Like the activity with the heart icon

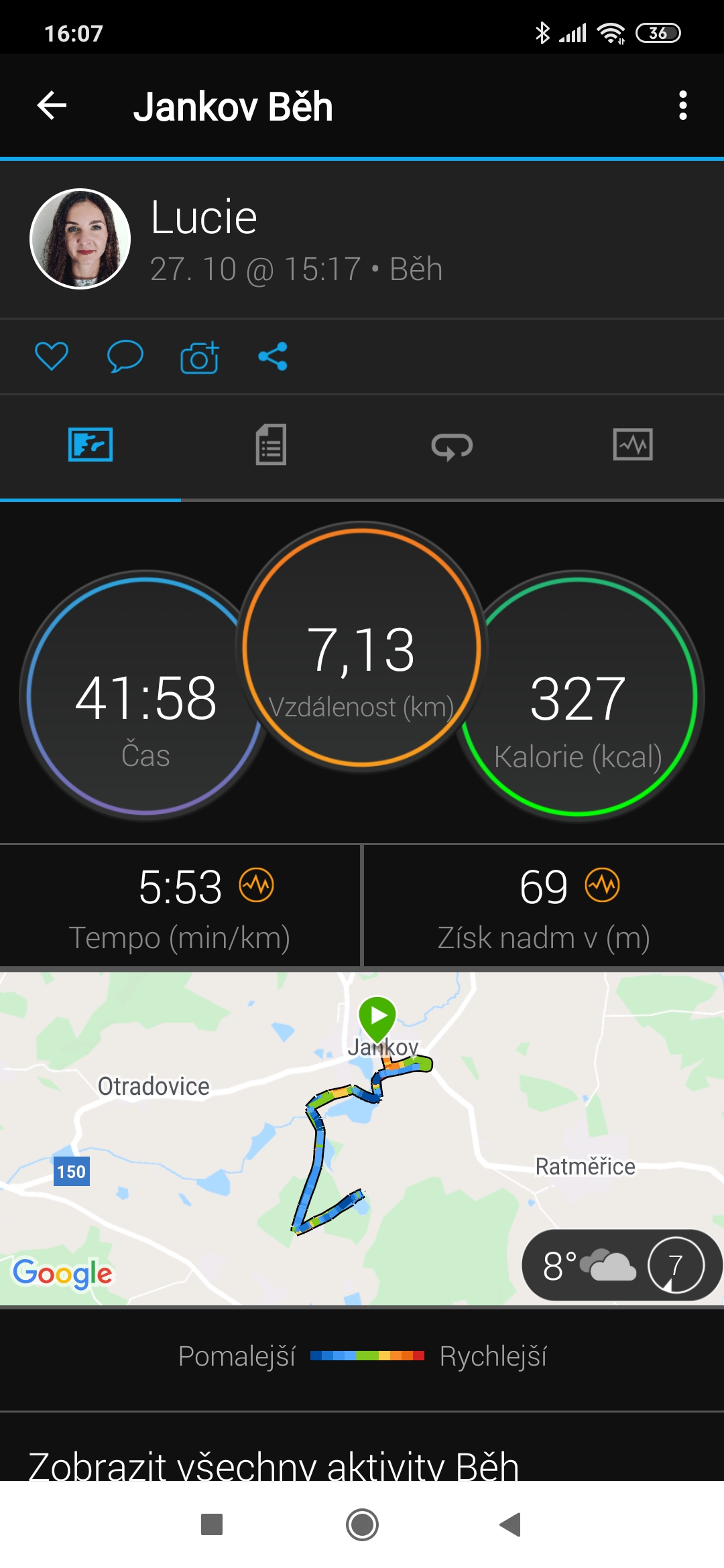[52, 356]
